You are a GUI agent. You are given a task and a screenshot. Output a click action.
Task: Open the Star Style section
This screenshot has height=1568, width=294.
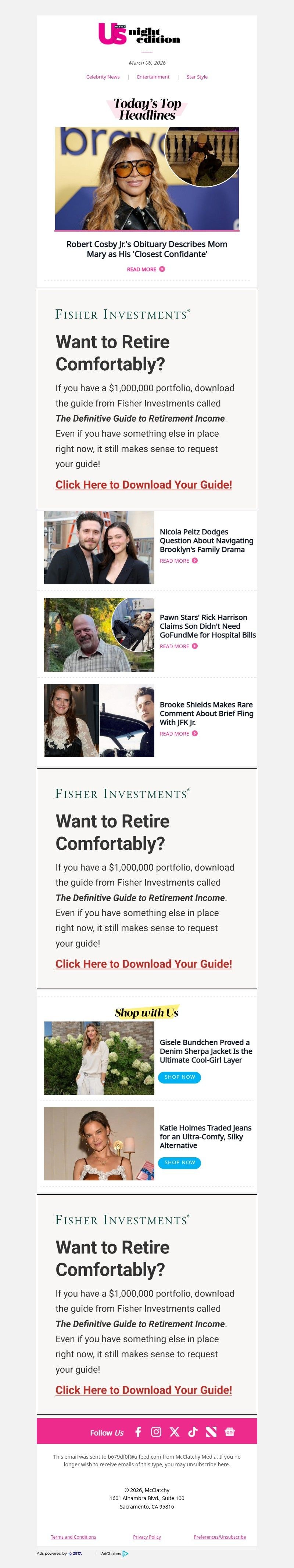point(197,77)
